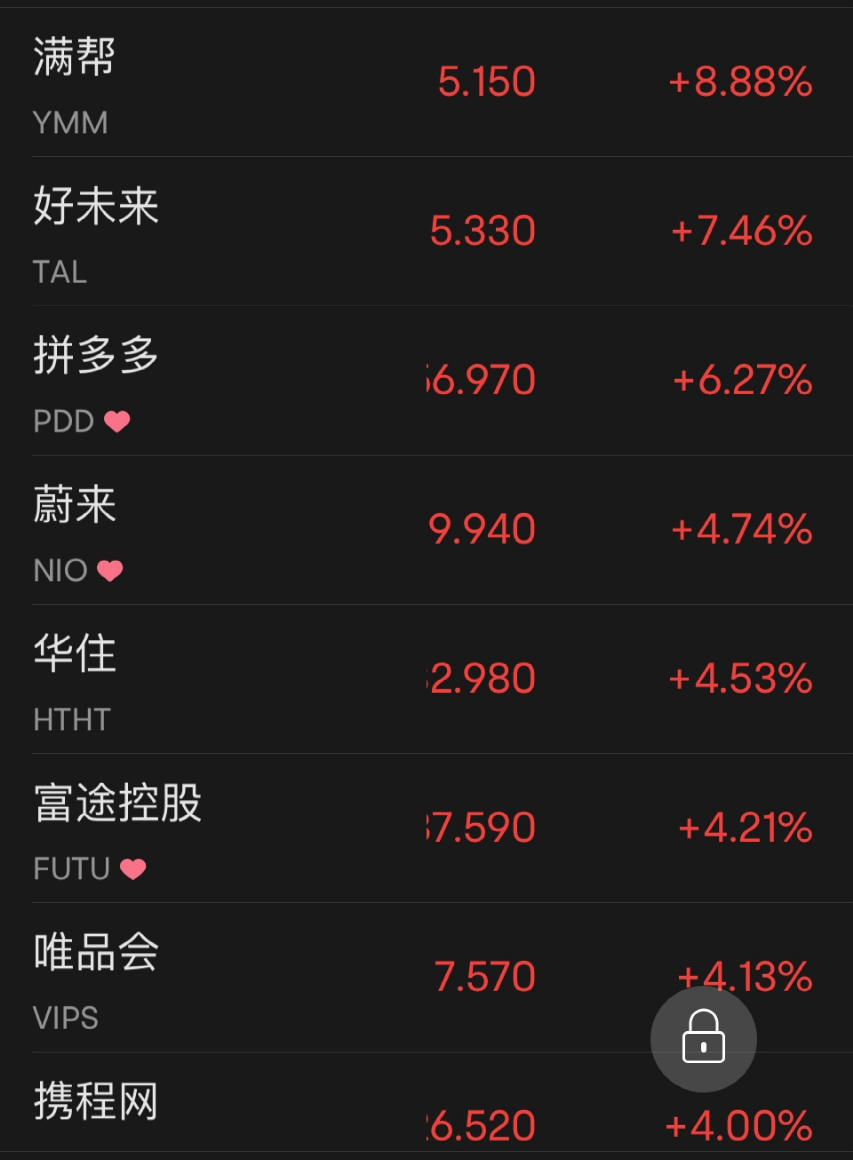Image resolution: width=853 pixels, height=1160 pixels.
Task: Tap the 9.940 price on the 蔚来 row
Action: click(x=480, y=528)
